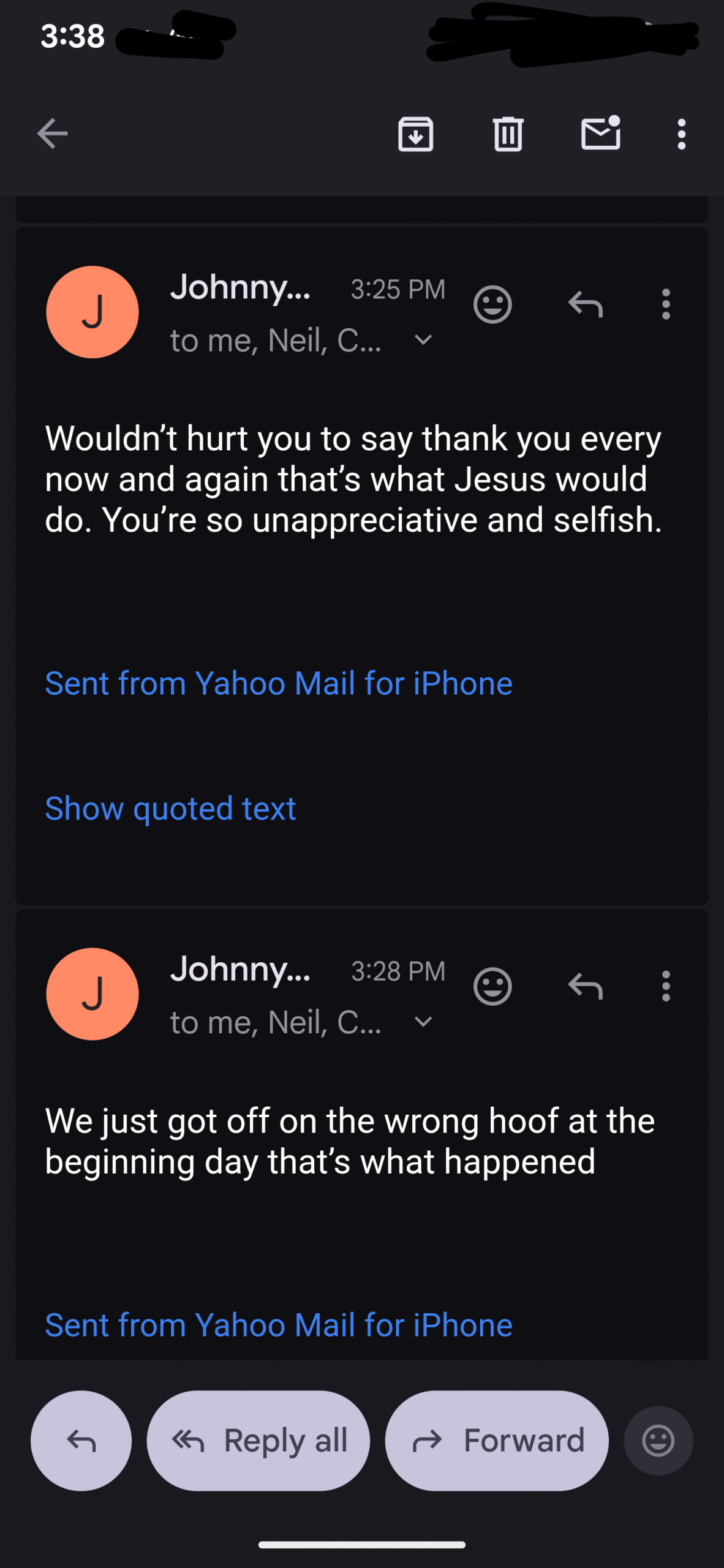Add emoji reaction to the 3:28 PM email
This screenshot has width=724, height=1568.
(492, 986)
